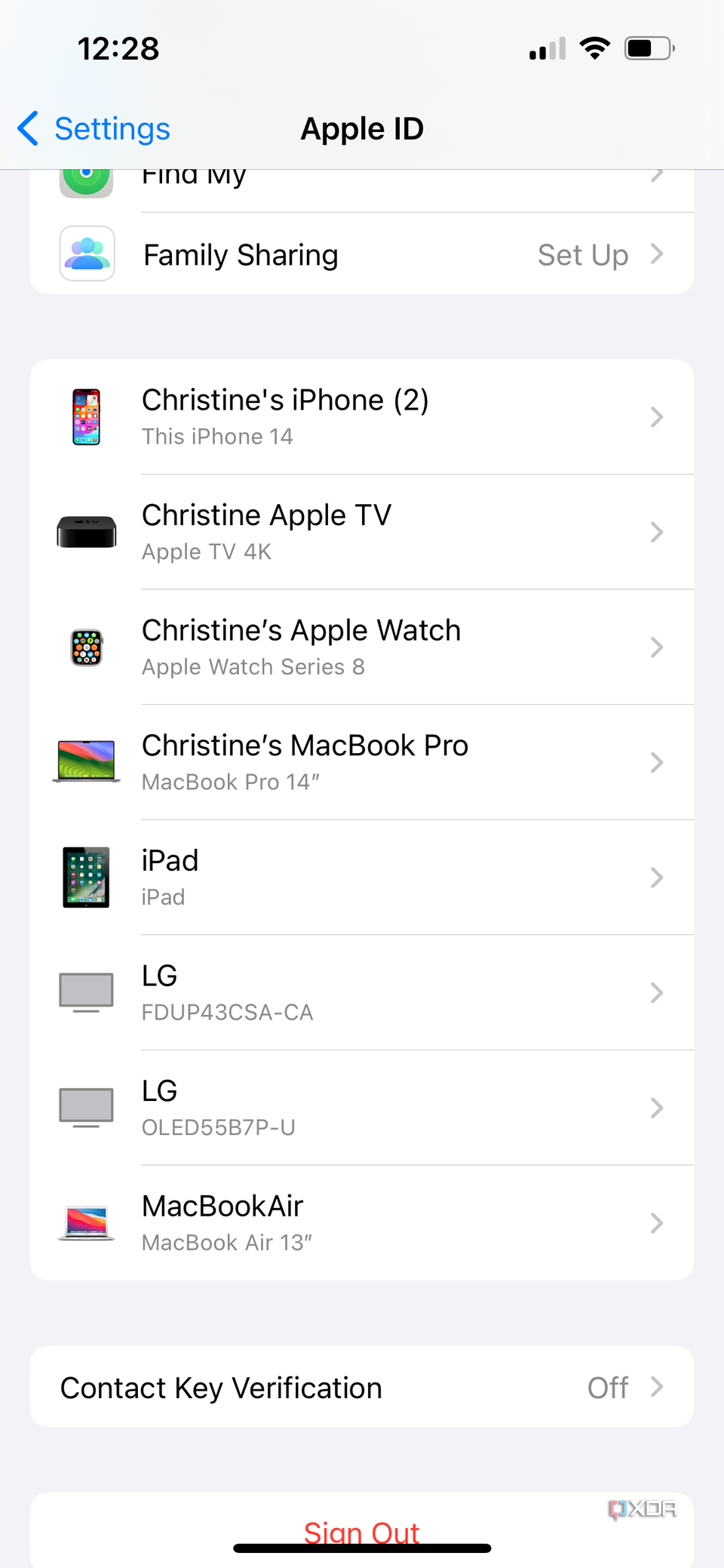Tap the Family Sharing icon
The height and width of the screenshot is (1568, 724).
[86, 254]
